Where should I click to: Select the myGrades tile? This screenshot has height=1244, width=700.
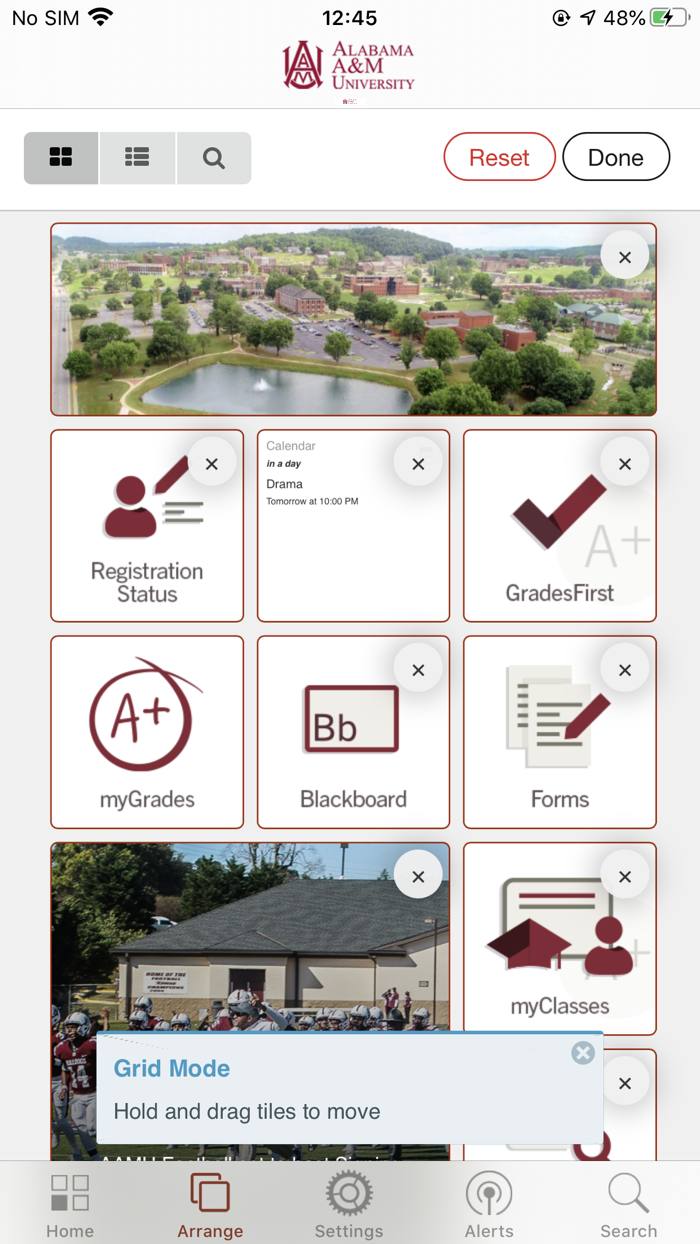point(147,732)
